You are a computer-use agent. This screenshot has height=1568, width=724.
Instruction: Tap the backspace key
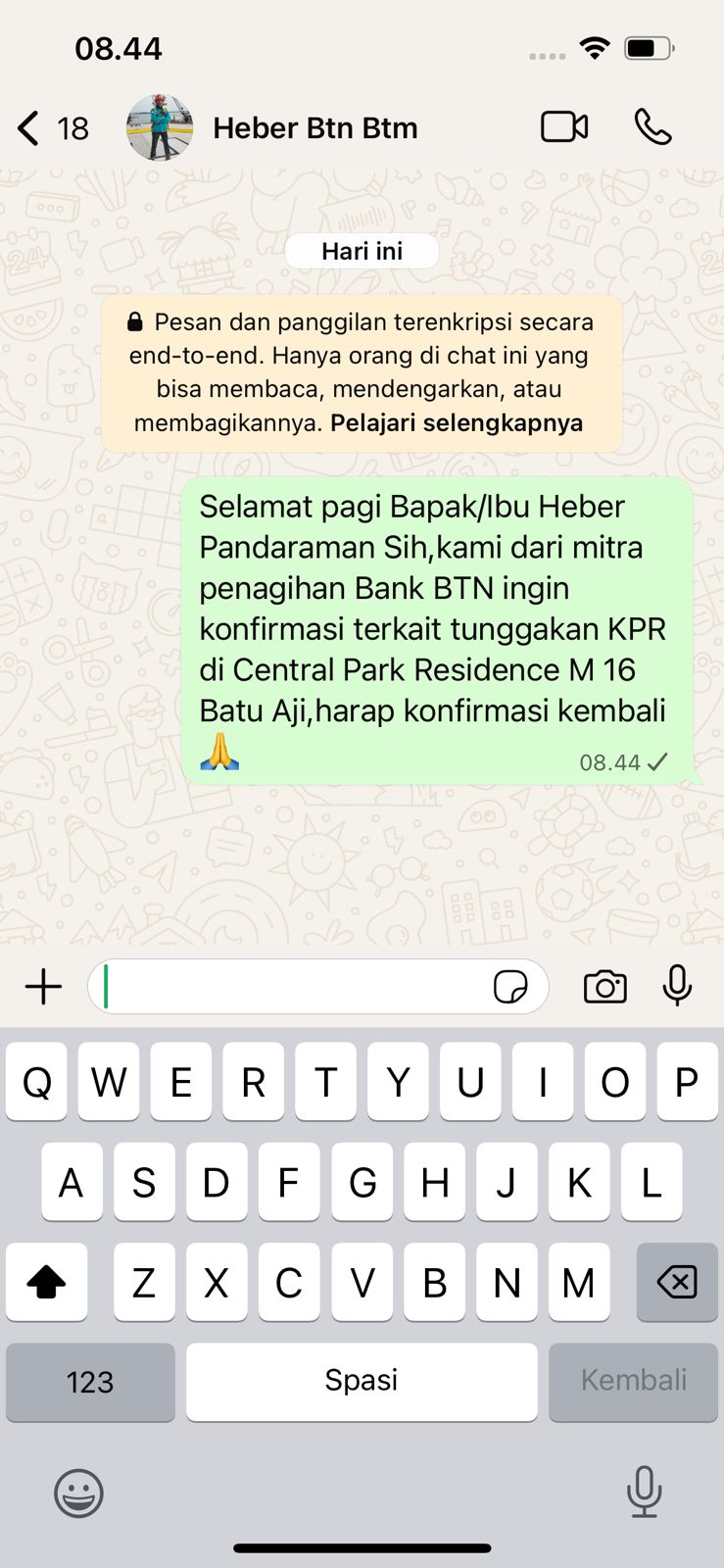tap(677, 1282)
